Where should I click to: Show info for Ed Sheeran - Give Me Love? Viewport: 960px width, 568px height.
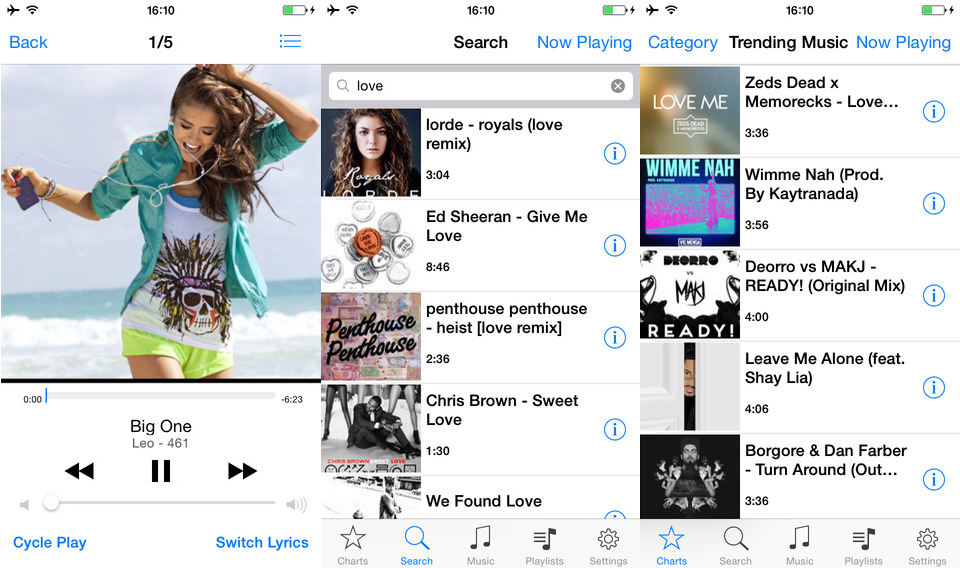click(615, 245)
